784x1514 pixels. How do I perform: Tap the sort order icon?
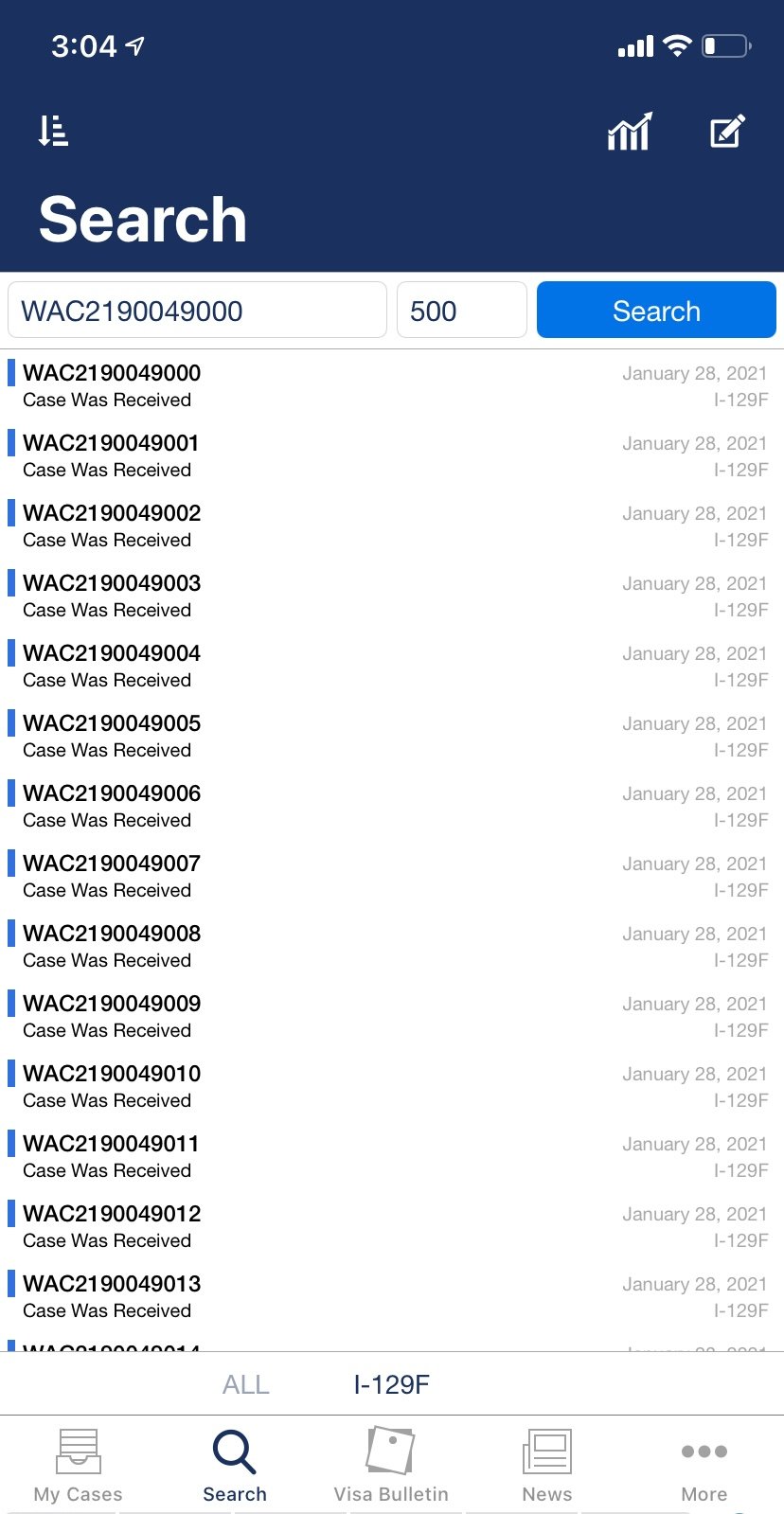pyautogui.click(x=53, y=131)
